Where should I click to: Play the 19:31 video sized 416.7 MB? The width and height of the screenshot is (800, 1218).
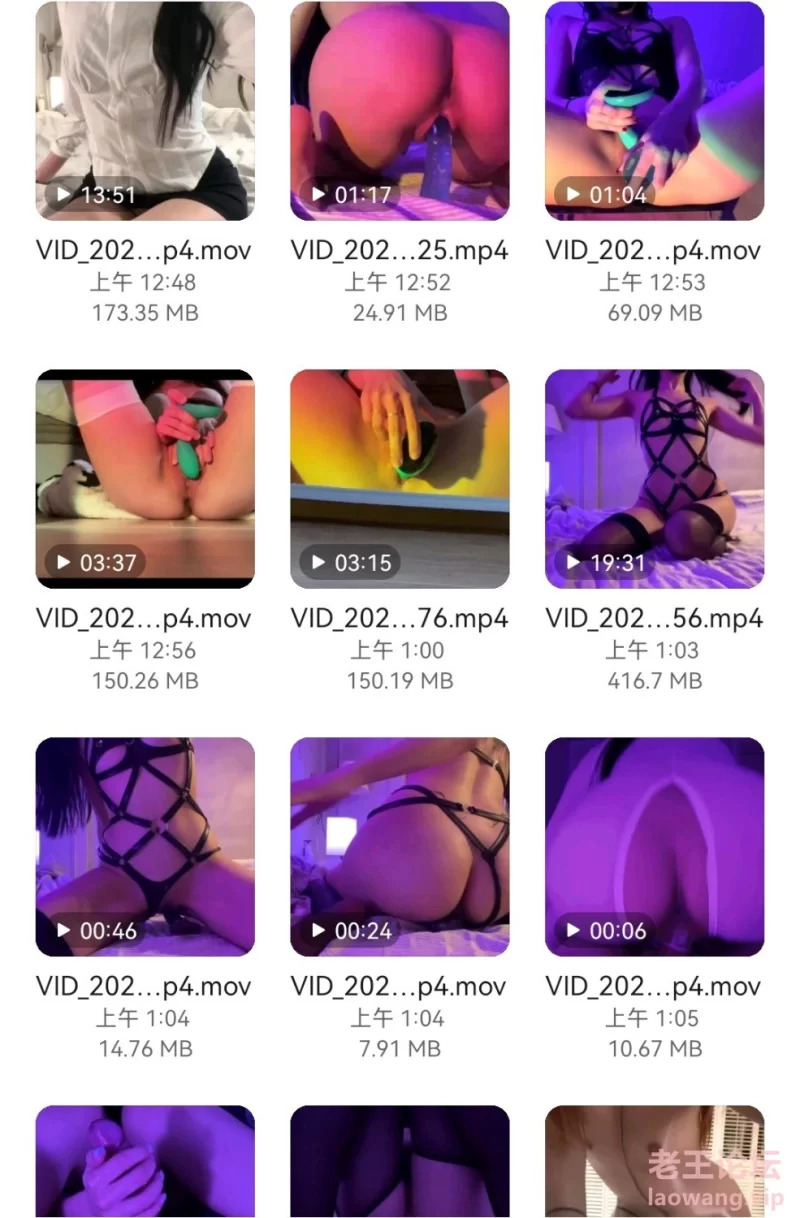click(x=654, y=479)
